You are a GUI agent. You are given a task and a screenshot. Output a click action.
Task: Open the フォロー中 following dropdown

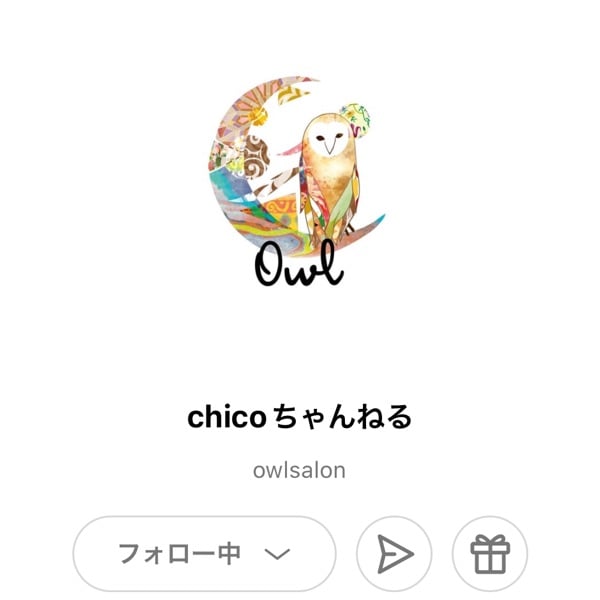point(204,553)
